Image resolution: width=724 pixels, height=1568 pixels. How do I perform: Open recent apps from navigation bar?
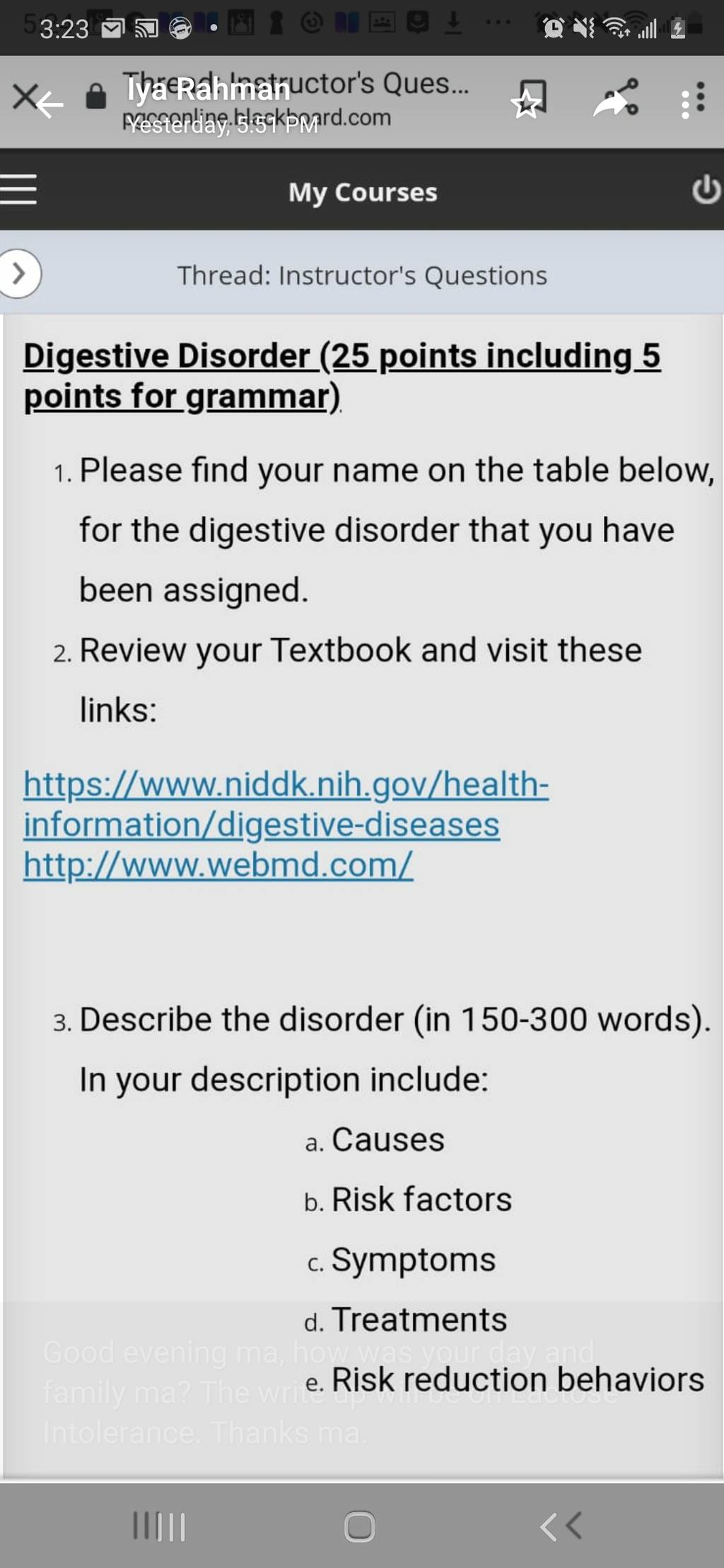(160, 1526)
